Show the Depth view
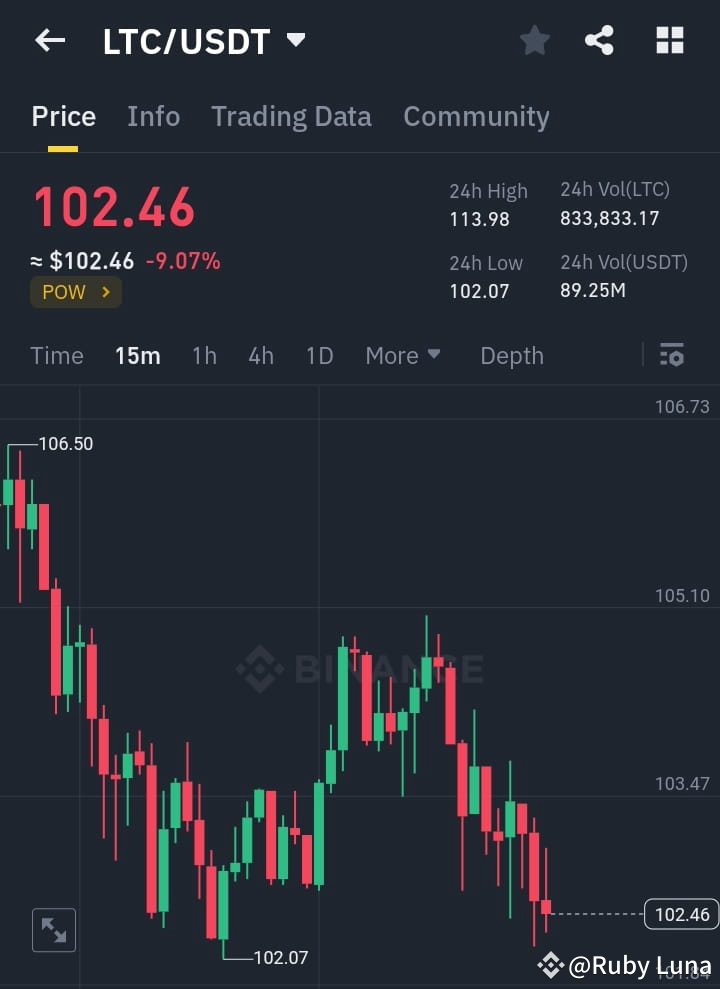Image resolution: width=720 pixels, height=989 pixels. [x=511, y=355]
